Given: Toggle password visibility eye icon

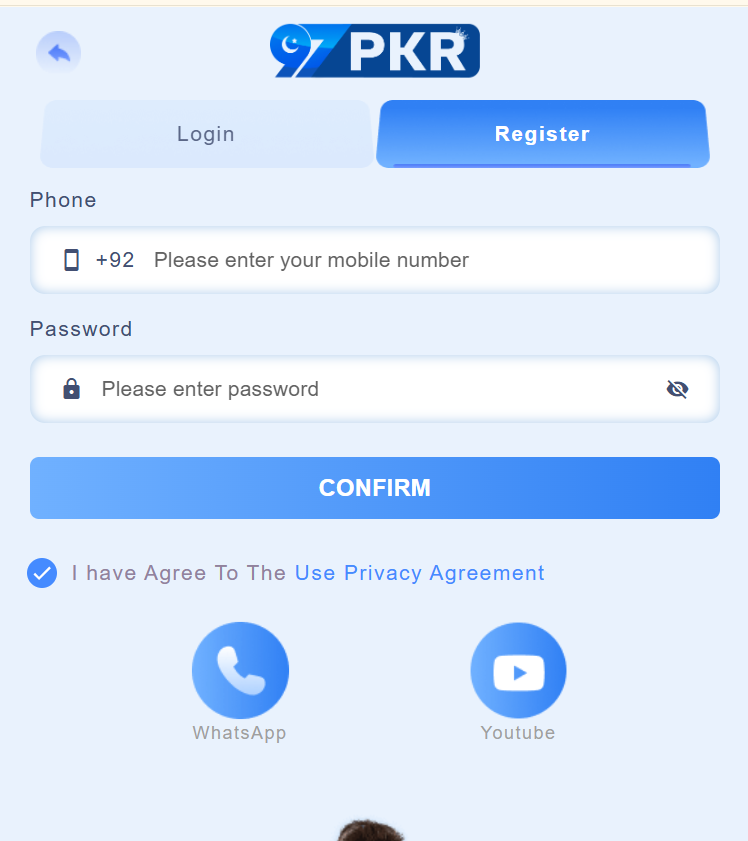Looking at the screenshot, I should tap(677, 389).
